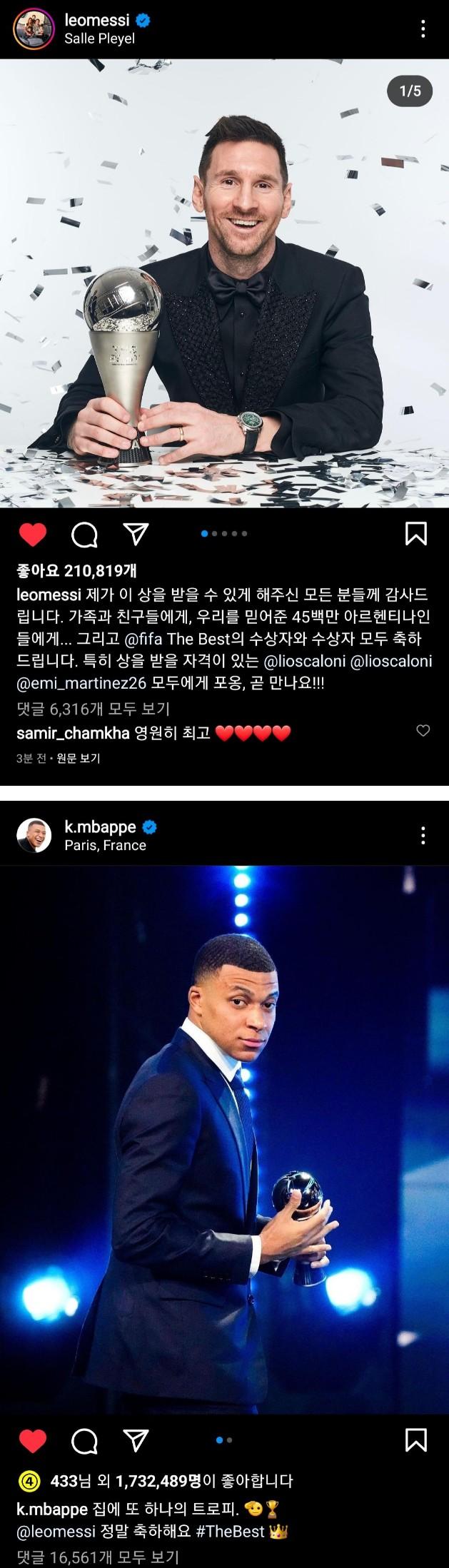Bookmark k.mbappe's post
Viewport: 449px width, 1568px height.
(x=416, y=1440)
